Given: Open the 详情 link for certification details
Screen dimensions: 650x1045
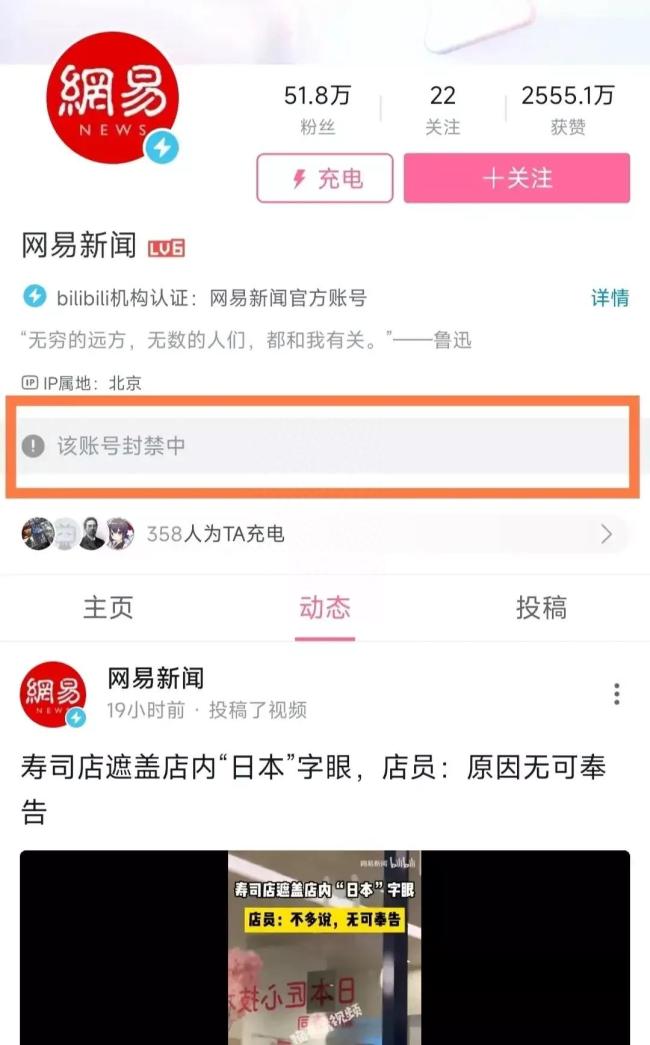Looking at the screenshot, I should tap(609, 297).
